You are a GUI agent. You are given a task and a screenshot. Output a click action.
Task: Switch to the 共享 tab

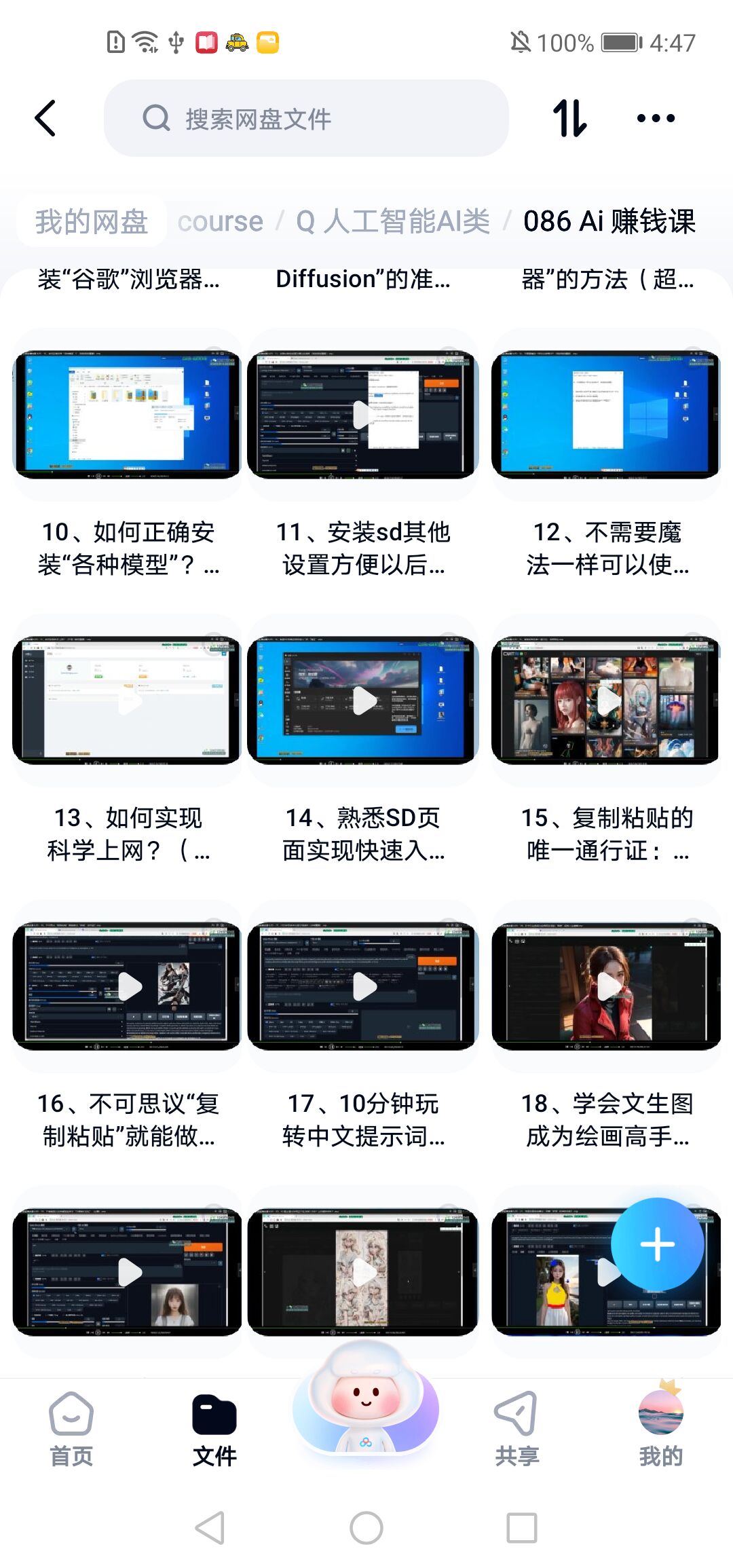pyautogui.click(x=516, y=1429)
